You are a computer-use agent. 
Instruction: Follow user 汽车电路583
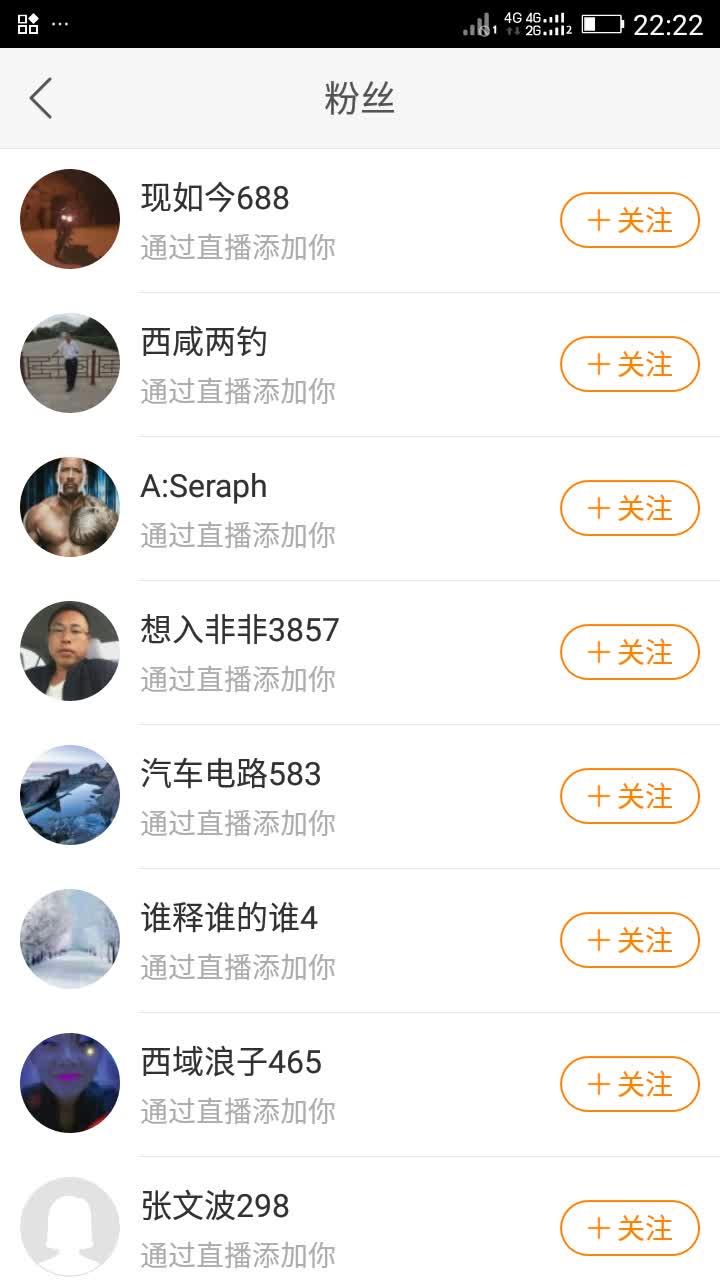pyautogui.click(x=629, y=796)
